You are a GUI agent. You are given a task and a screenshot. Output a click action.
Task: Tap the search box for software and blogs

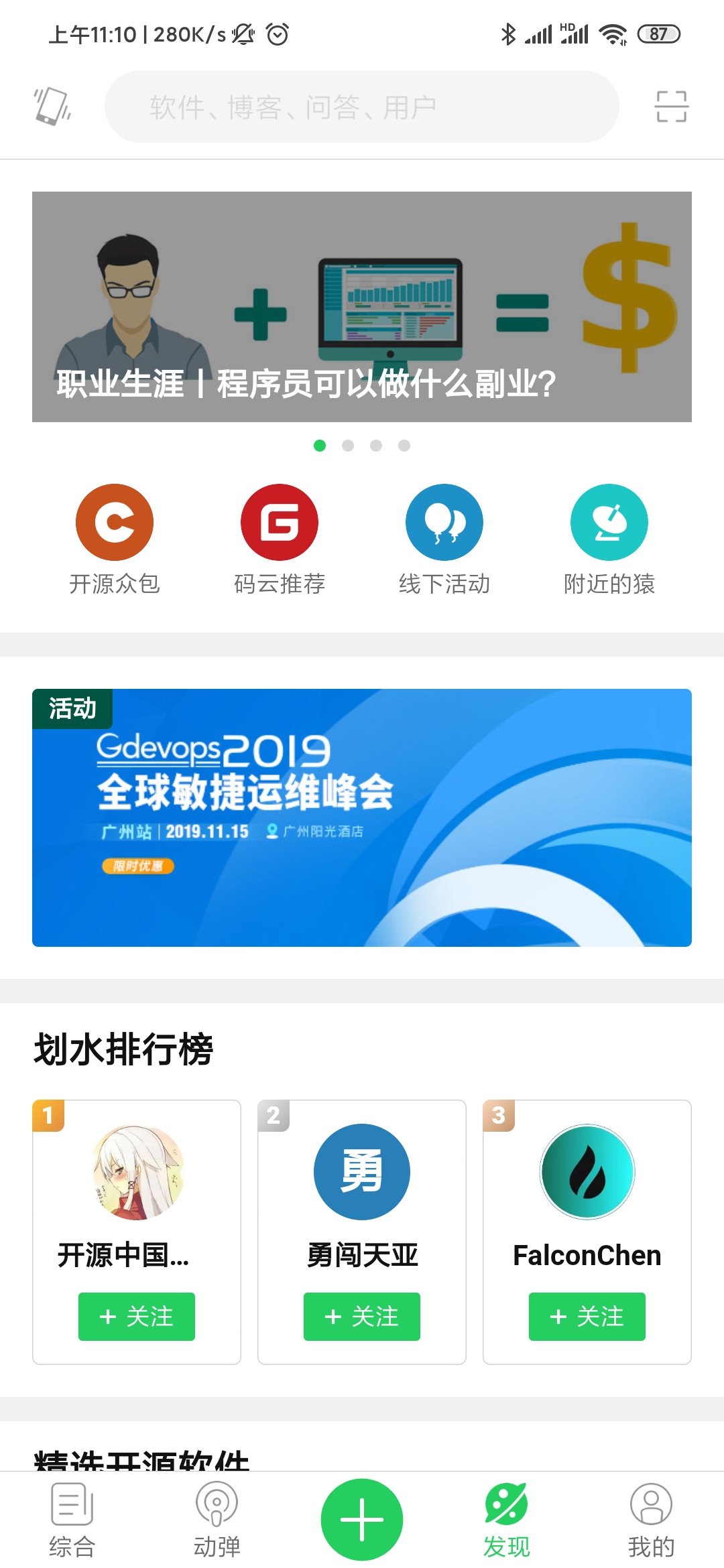[361, 107]
